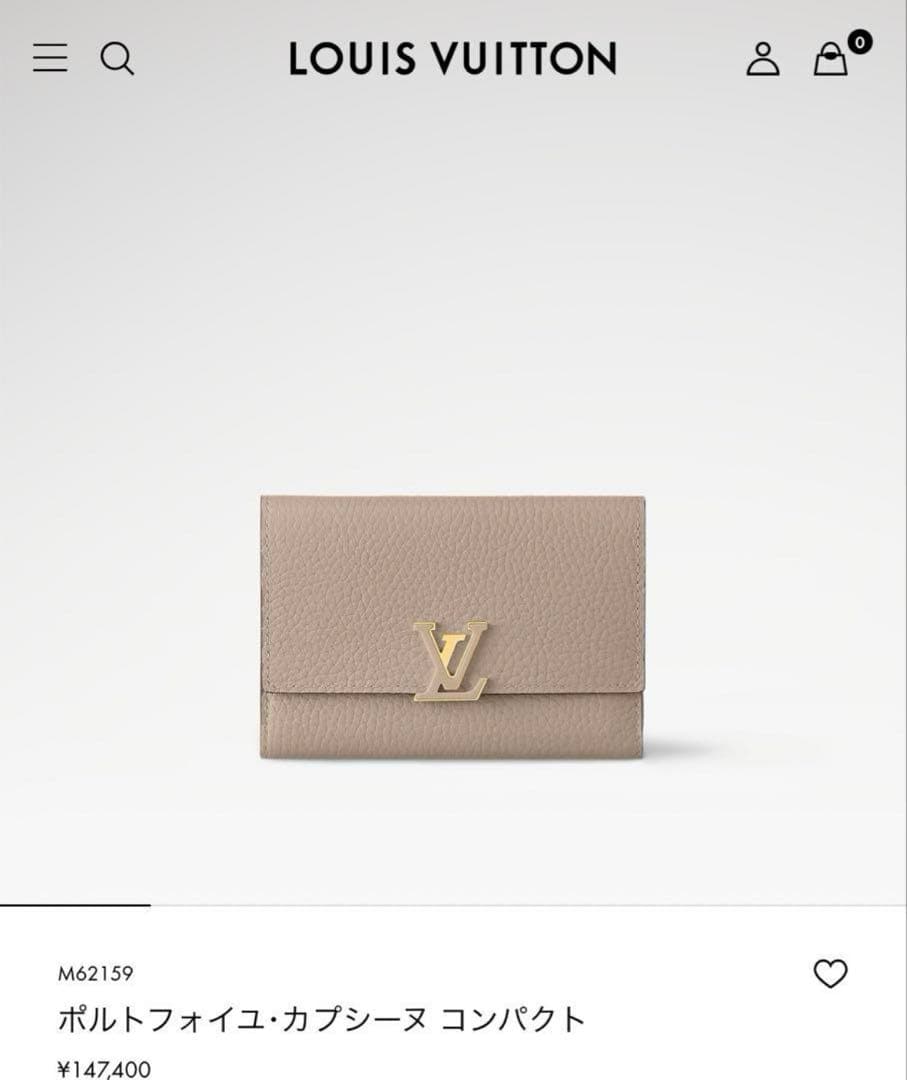Select the beige wallet product image
907x1080 pixels.
click(453, 630)
